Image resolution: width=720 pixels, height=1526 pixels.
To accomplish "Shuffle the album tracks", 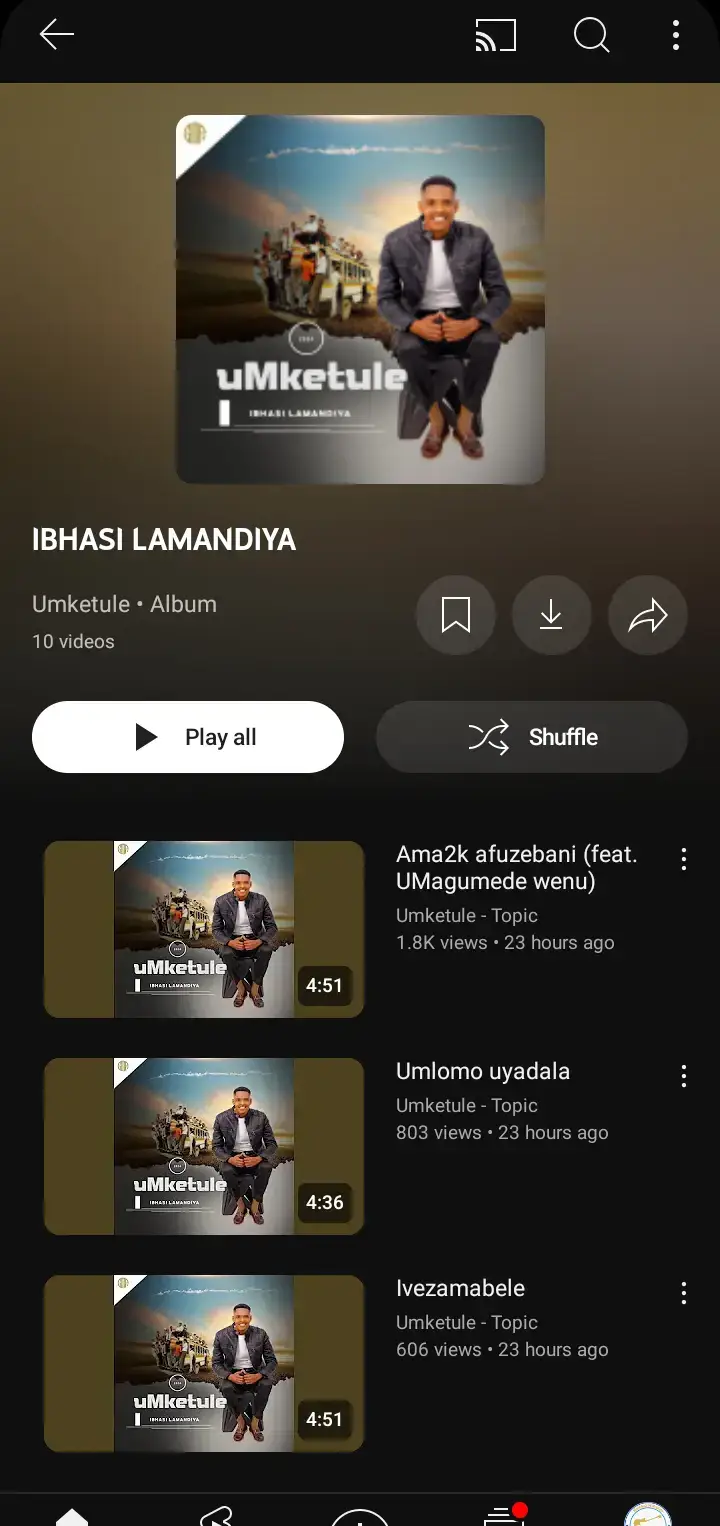I will pos(532,737).
